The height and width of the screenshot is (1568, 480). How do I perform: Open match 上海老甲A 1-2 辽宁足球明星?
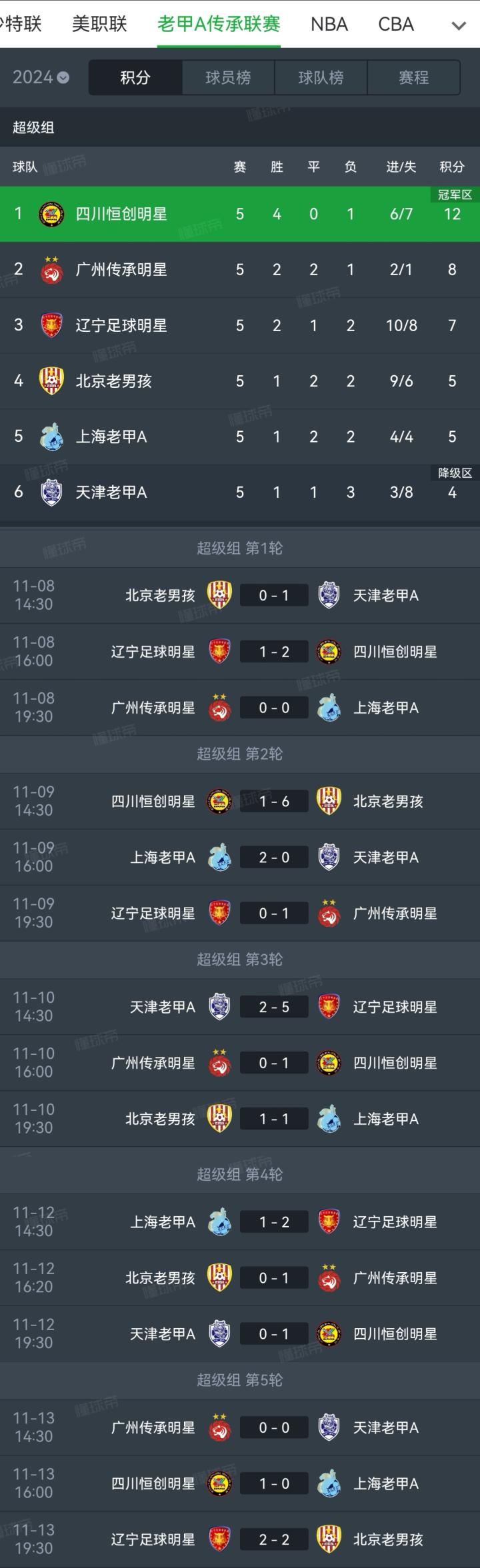[x=274, y=1221]
